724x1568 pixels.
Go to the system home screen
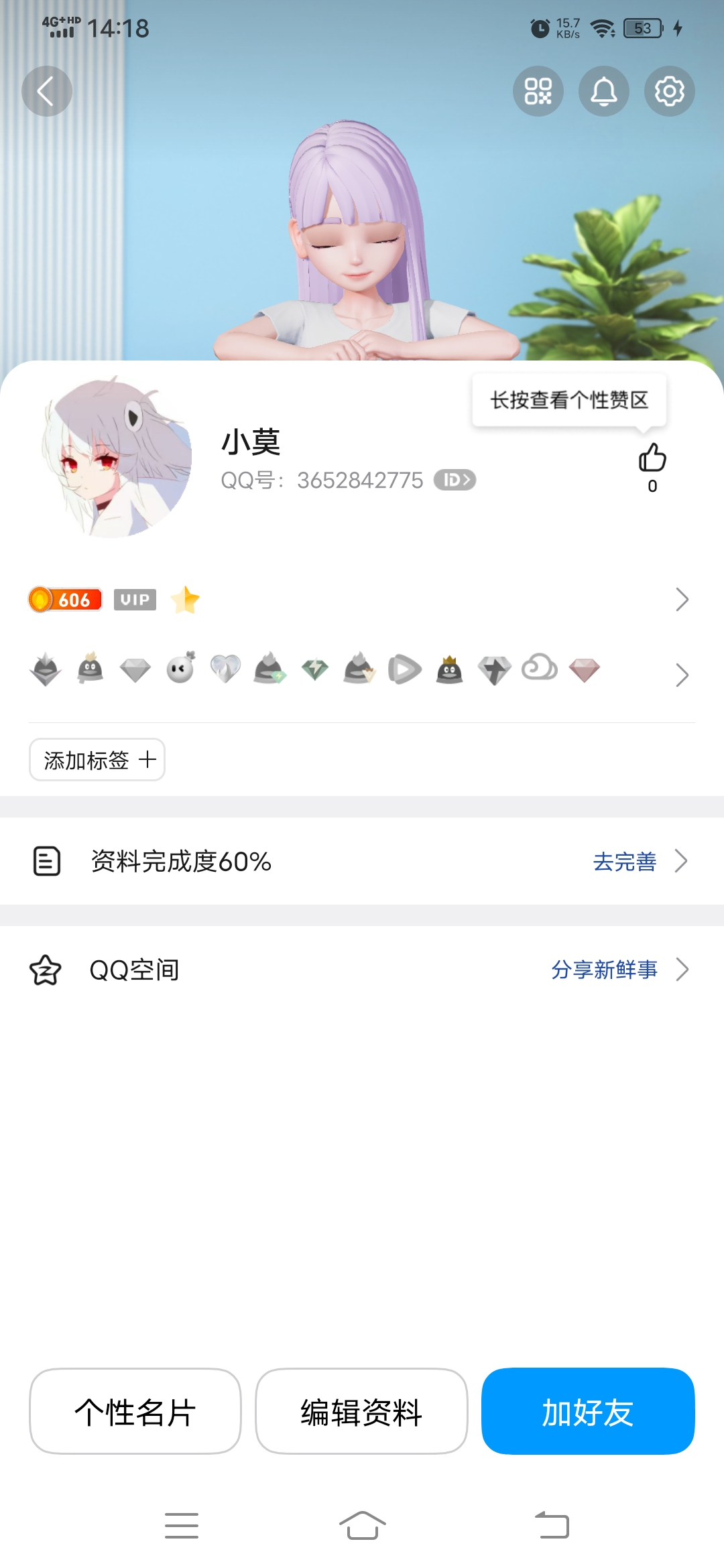pyautogui.click(x=362, y=1526)
